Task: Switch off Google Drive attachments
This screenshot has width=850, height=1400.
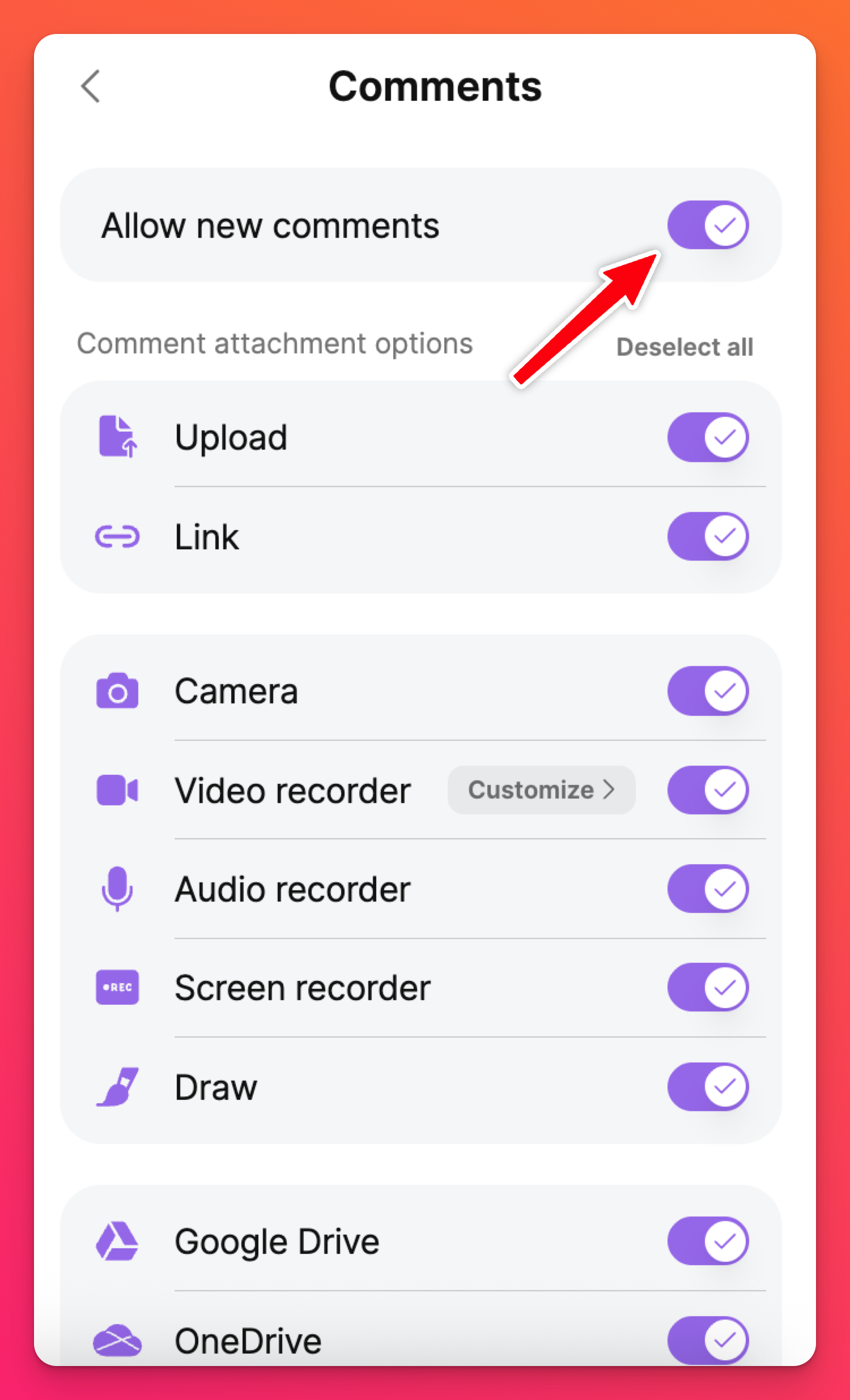Action: (x=707, y=1241)
